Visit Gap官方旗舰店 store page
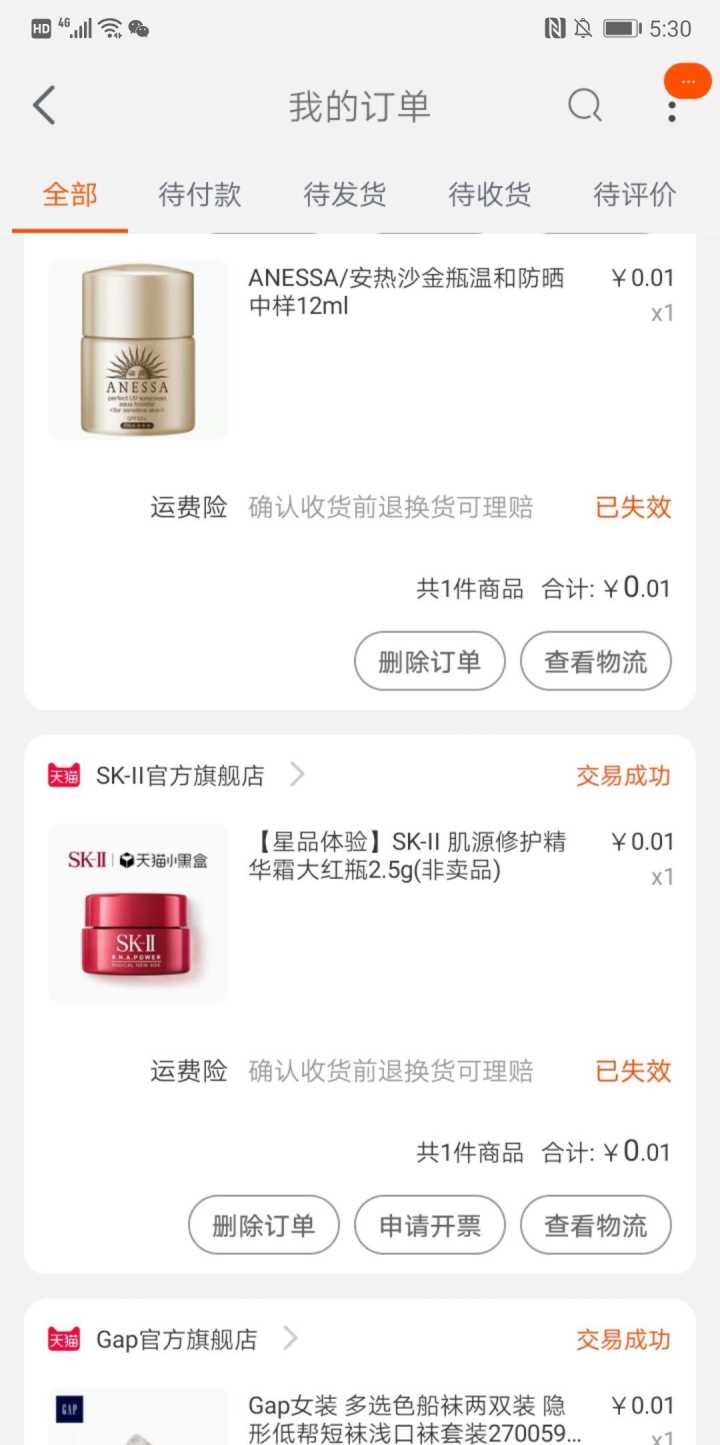Image resolution: width=720 pixels, height=1445 pixels. pyautogui.click(x=176, y=1339)
